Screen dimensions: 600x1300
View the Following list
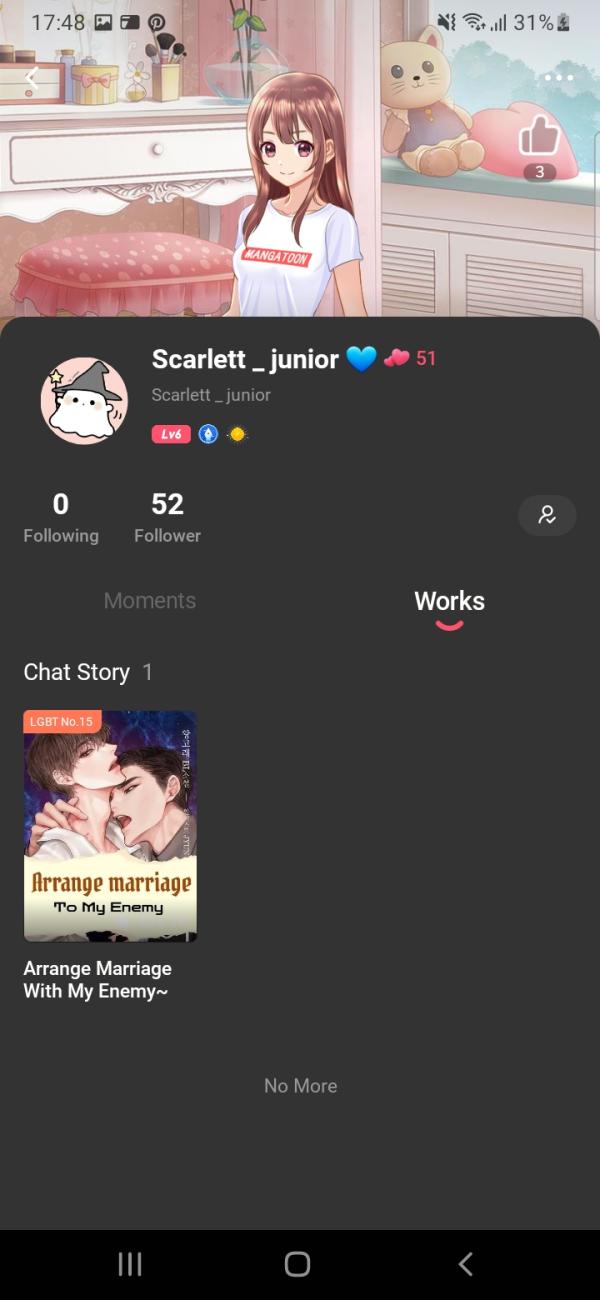point(61,517)
